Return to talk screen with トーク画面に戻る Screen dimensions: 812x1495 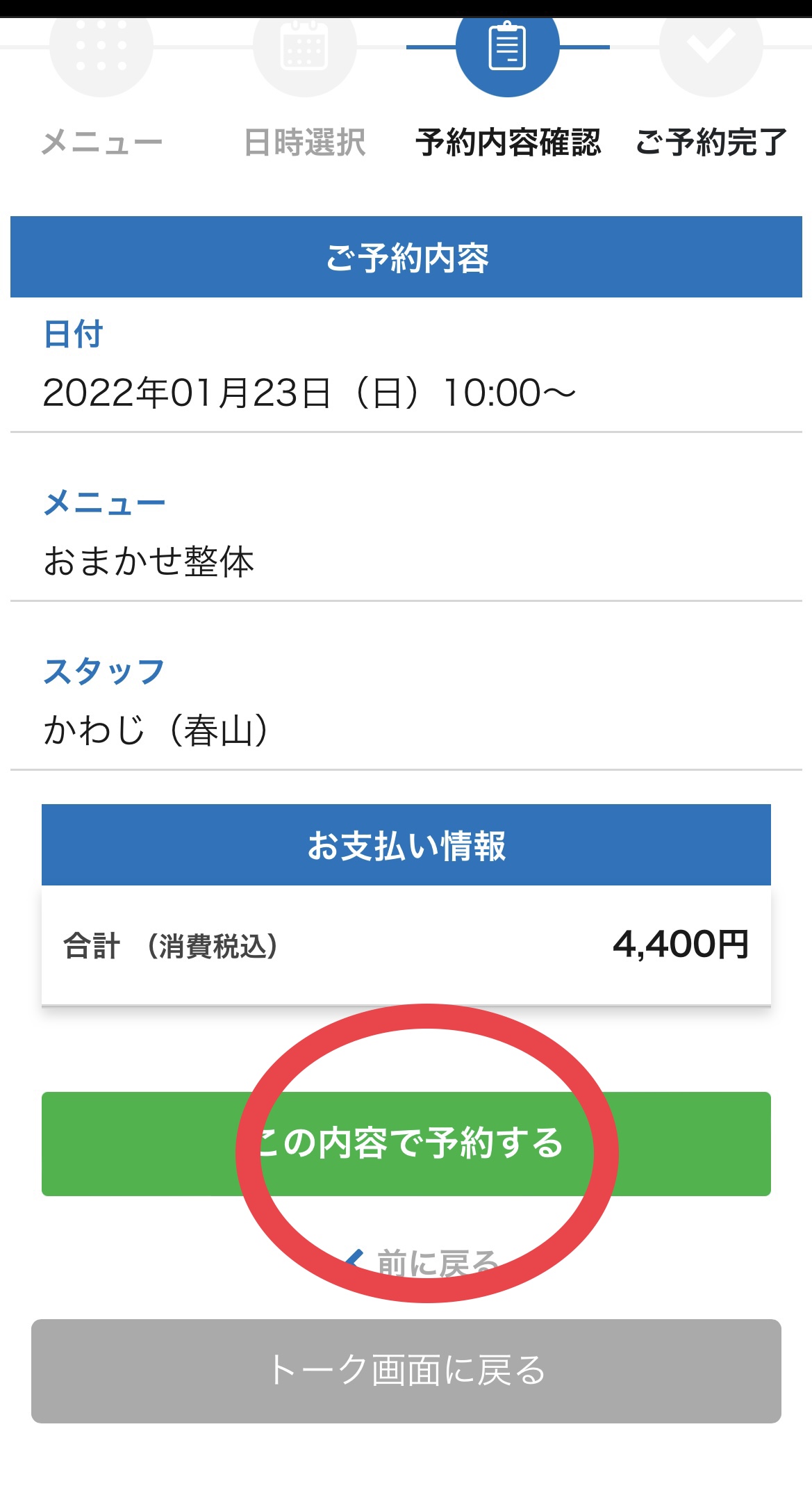[406, 1371]
